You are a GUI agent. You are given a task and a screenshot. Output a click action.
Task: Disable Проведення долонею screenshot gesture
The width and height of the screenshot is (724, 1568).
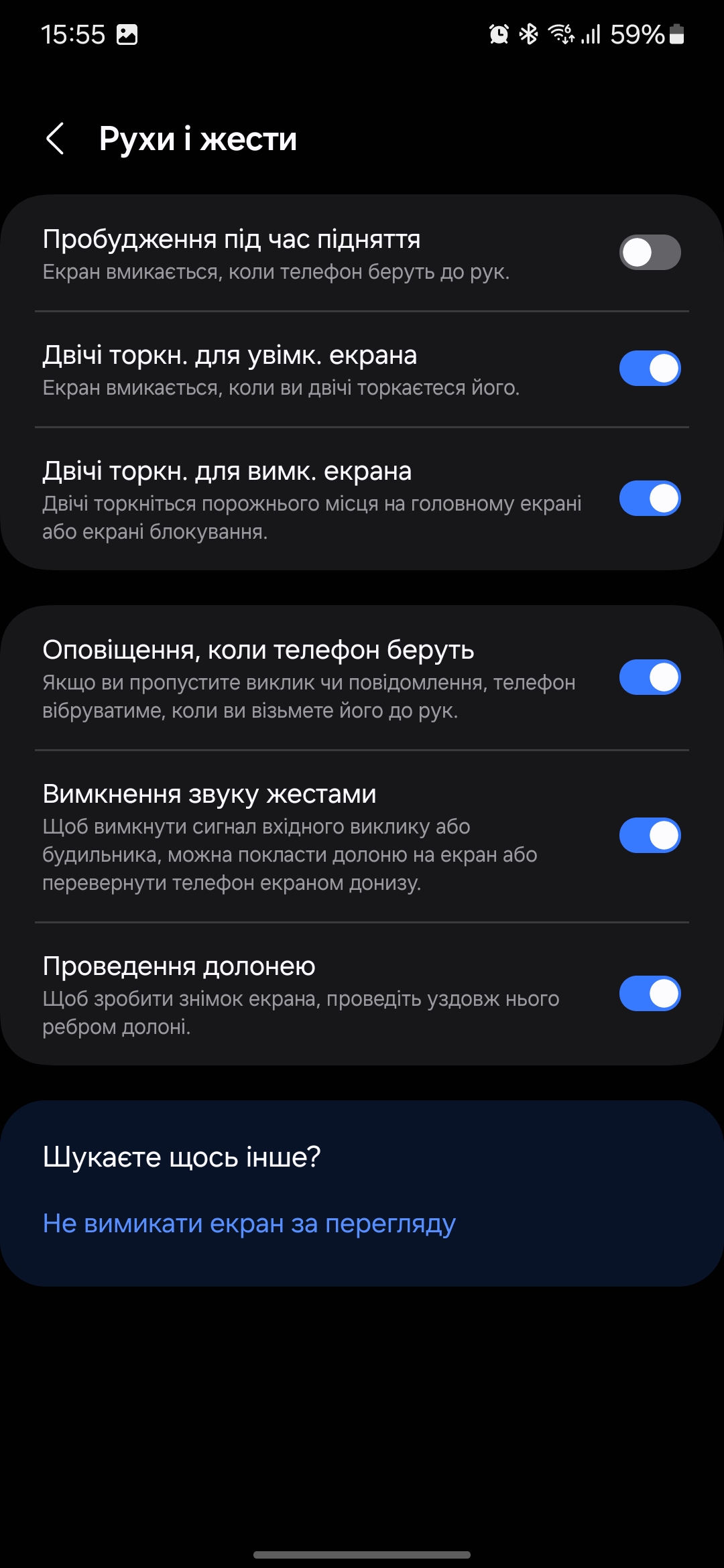(x=650, y=994)
